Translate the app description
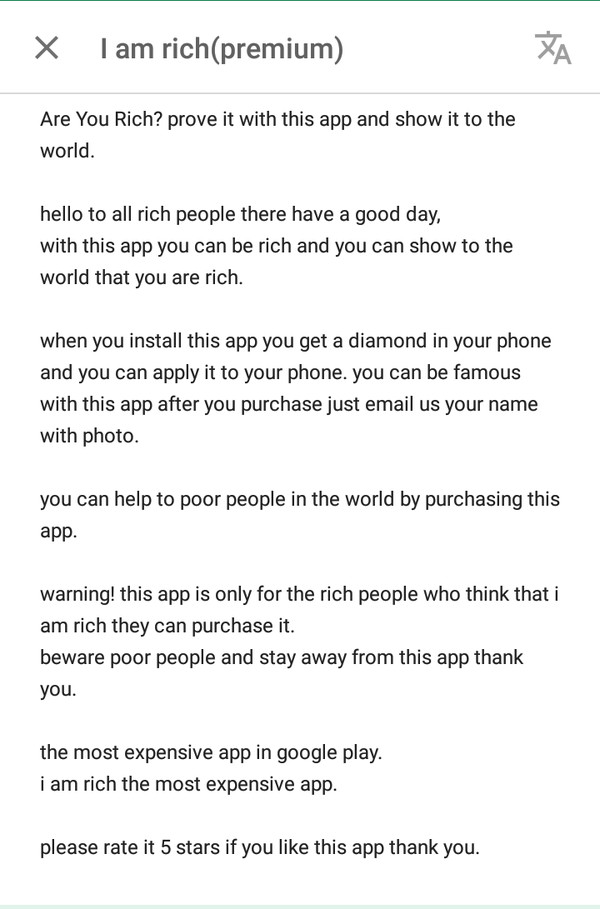 (553, 48)
